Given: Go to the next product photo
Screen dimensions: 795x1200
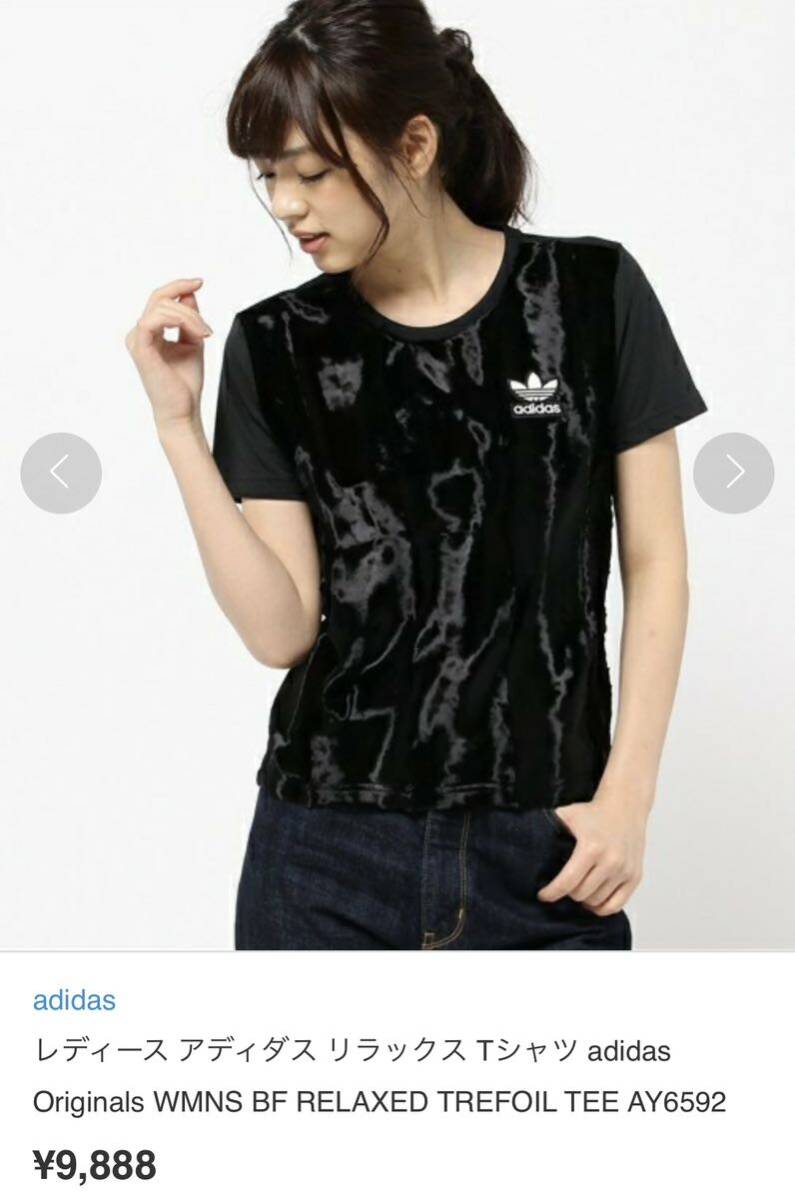Looking at the screenshot, I should coord(734,473).
